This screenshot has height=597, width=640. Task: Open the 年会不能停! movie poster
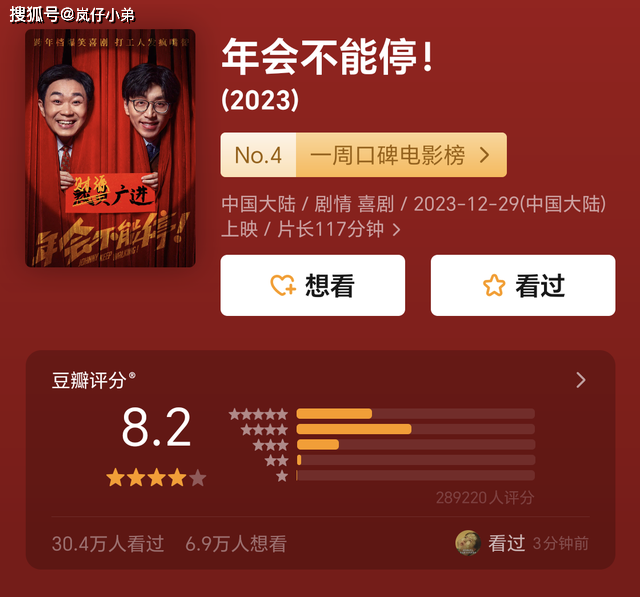pos(110,148)
